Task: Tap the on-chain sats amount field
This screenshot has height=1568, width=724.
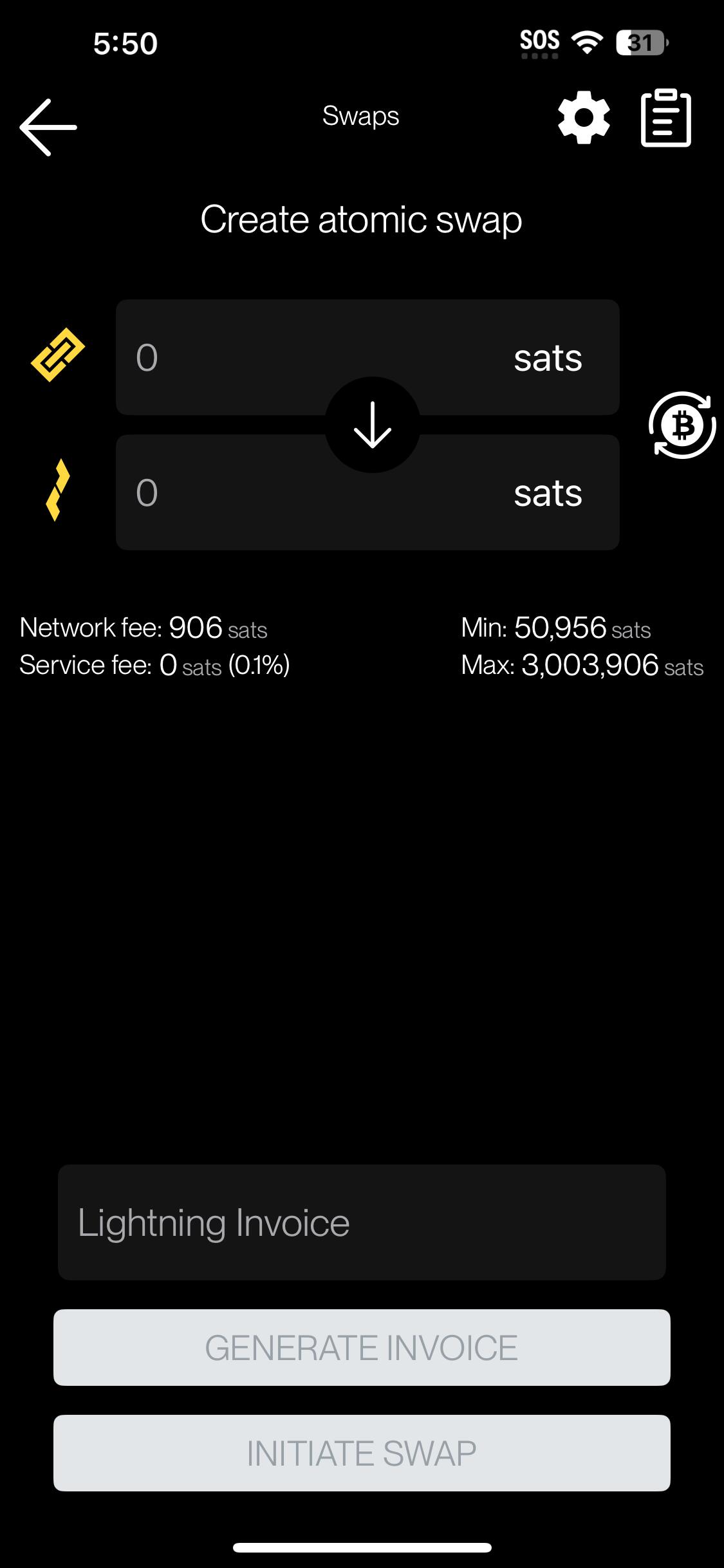Action: pyautogui.click(x=367, y=357)
